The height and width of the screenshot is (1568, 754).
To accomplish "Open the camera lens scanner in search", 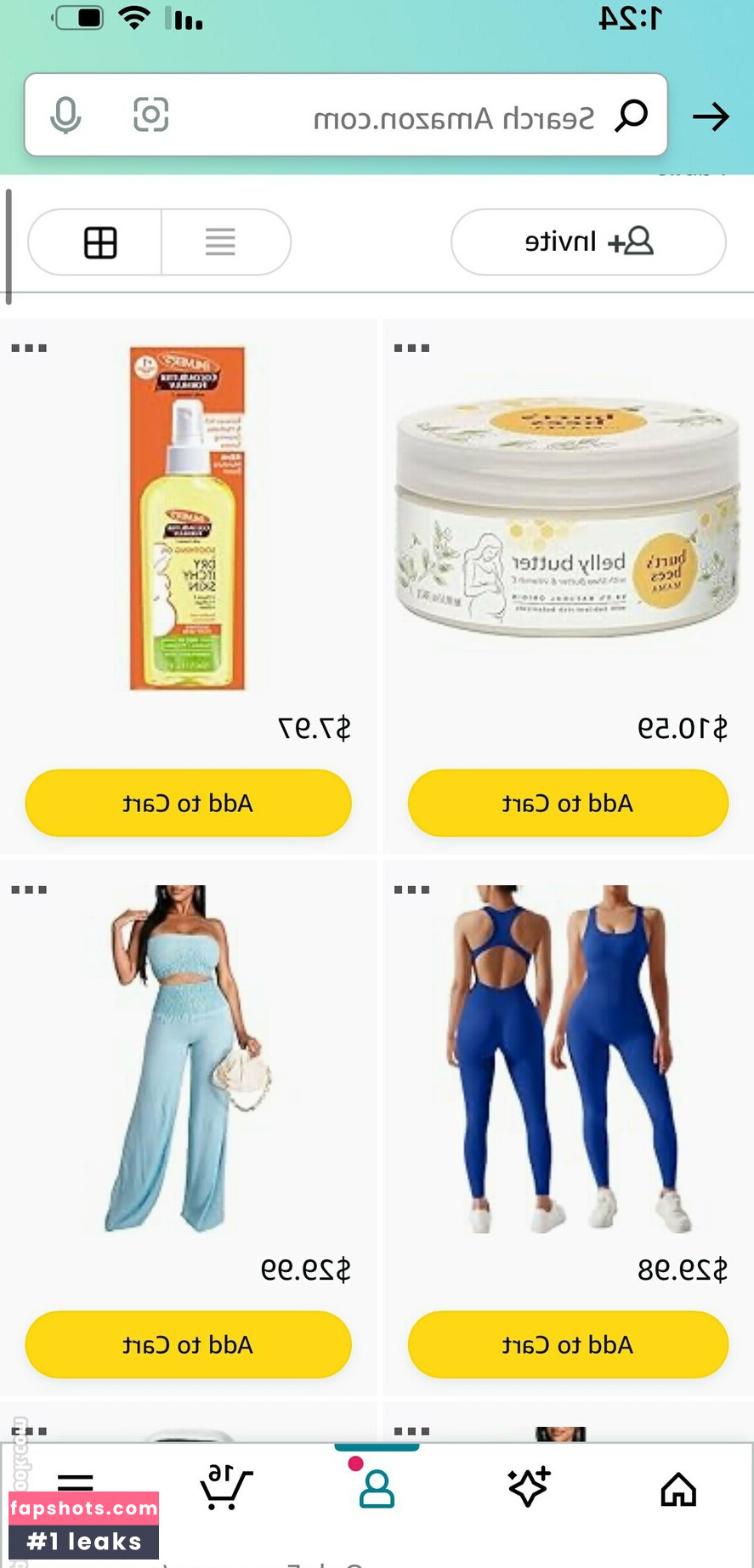I will click(150, 115).
